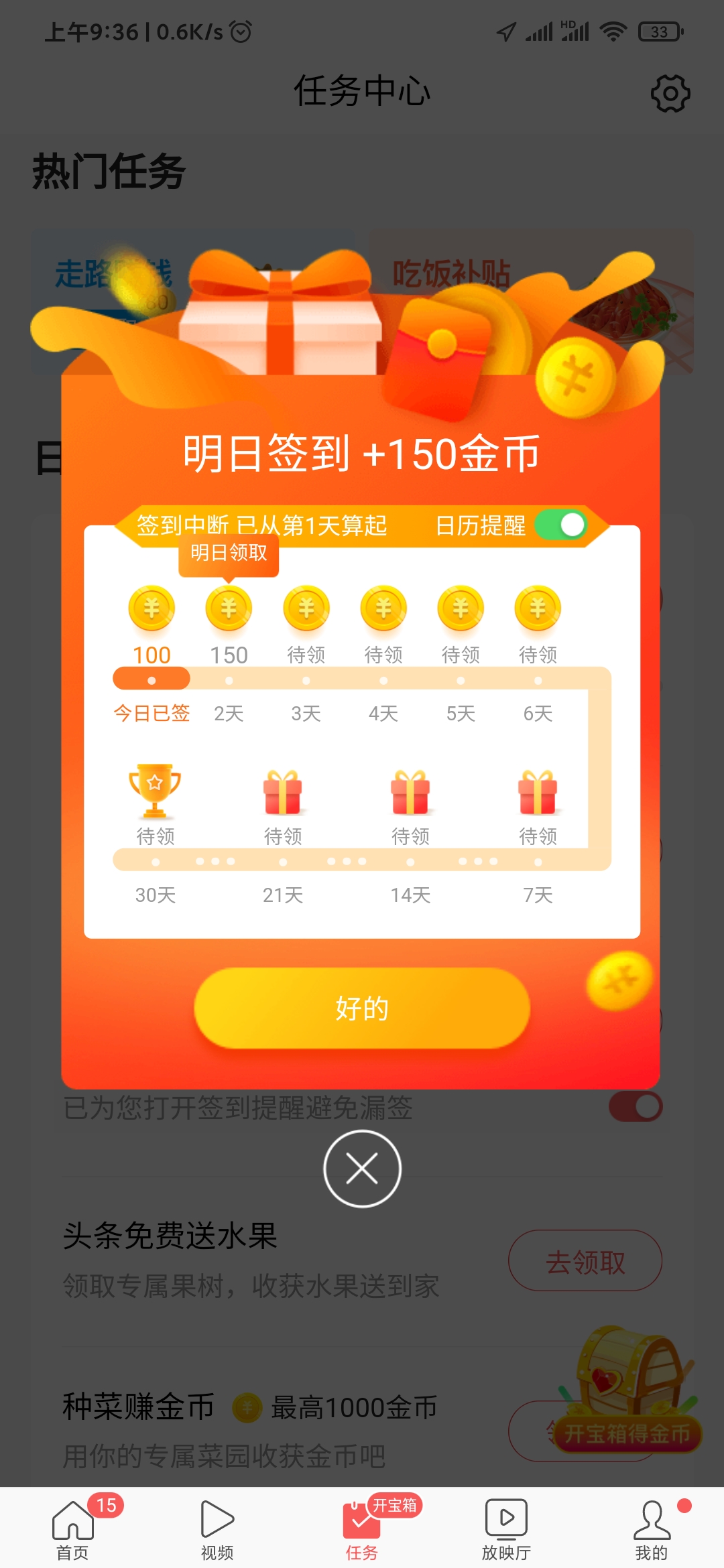Tap 去领取 for 头条免费送水果
The height and width of the screenshot is (1568, 724).
(x=585, y=1261)
